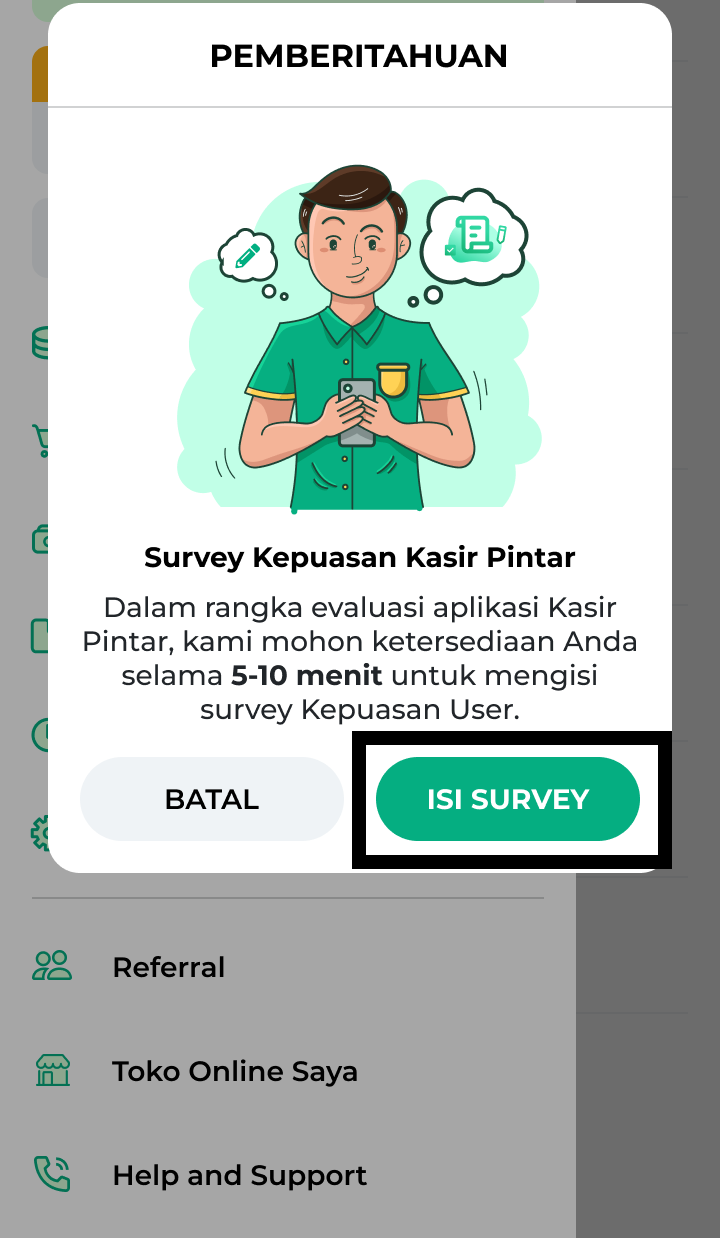
Task: Dismiss the dialog with BATAL
Action: [212, 799]
